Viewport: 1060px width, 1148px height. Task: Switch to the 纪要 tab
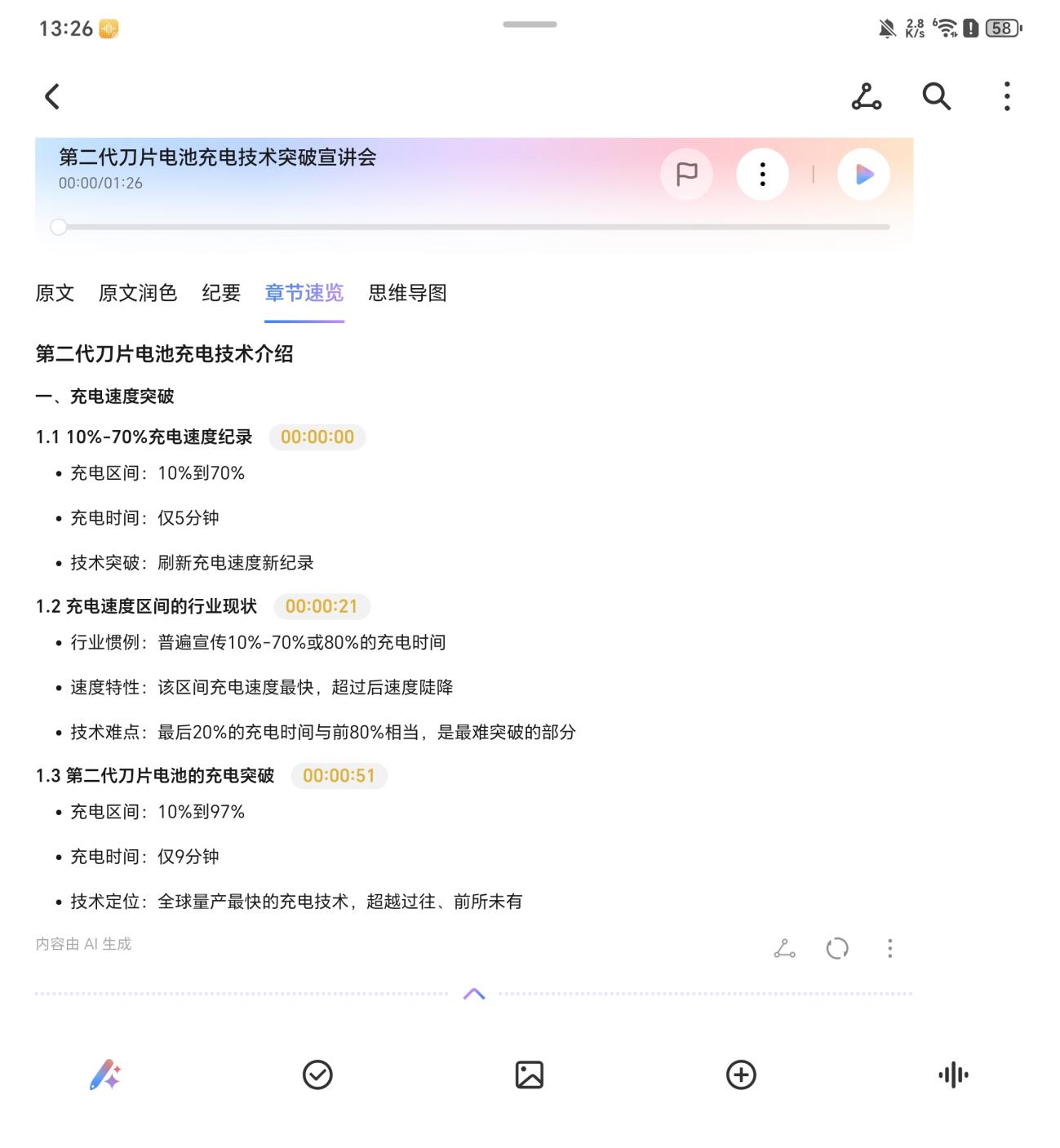tap(221, 293)
